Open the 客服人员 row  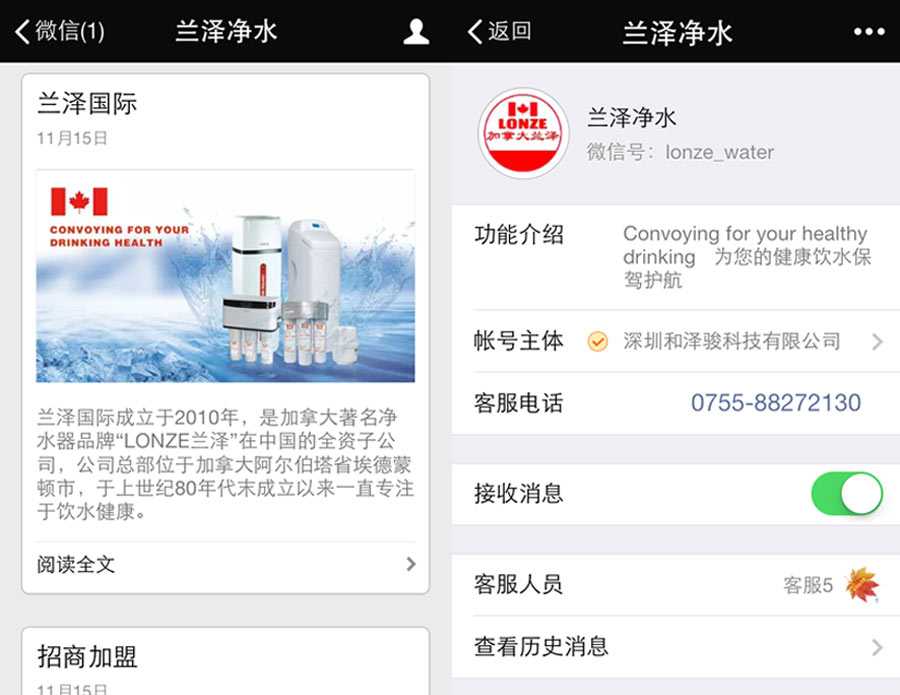[676, 585]
